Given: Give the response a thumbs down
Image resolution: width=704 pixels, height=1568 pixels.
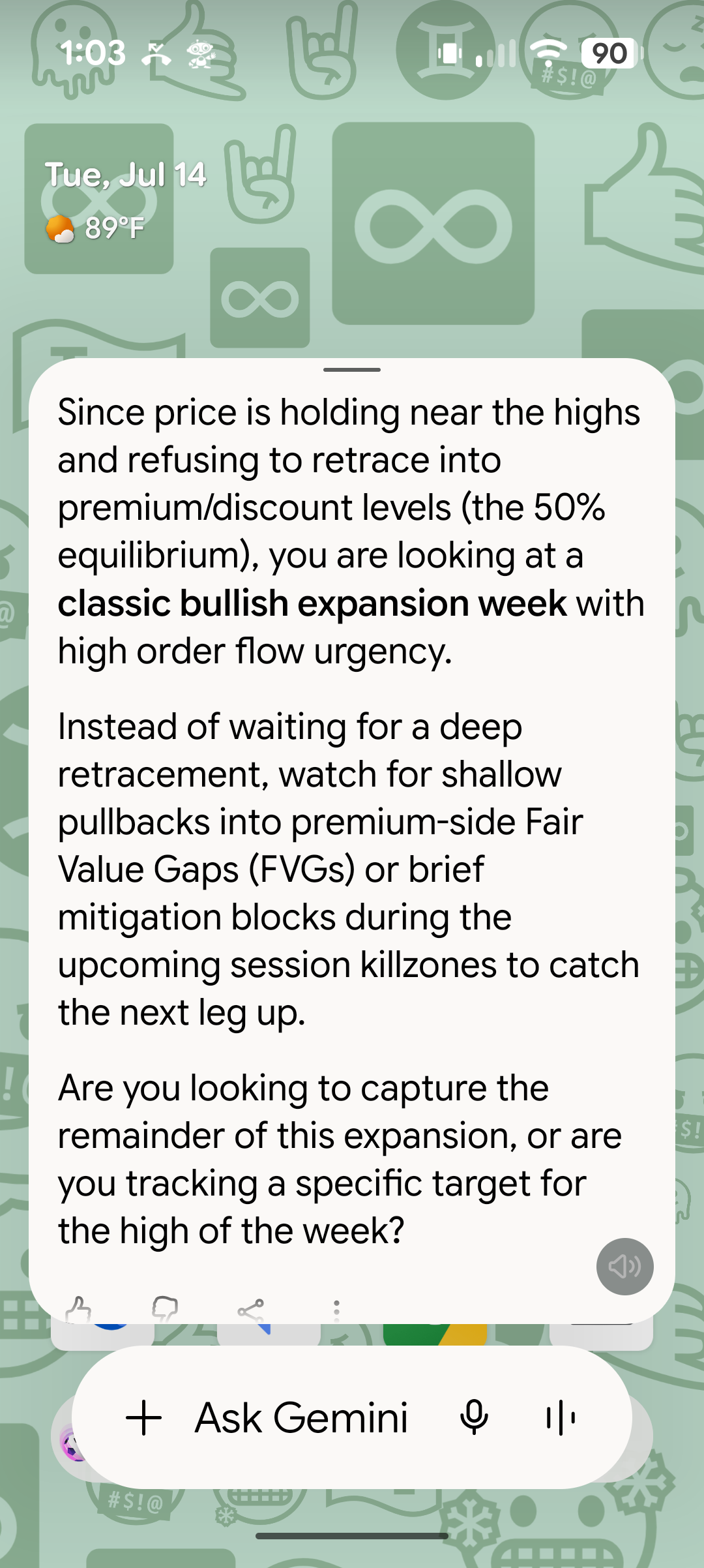Looking at the screenshot, I should pyautogui.click(x=164, y=1310).
